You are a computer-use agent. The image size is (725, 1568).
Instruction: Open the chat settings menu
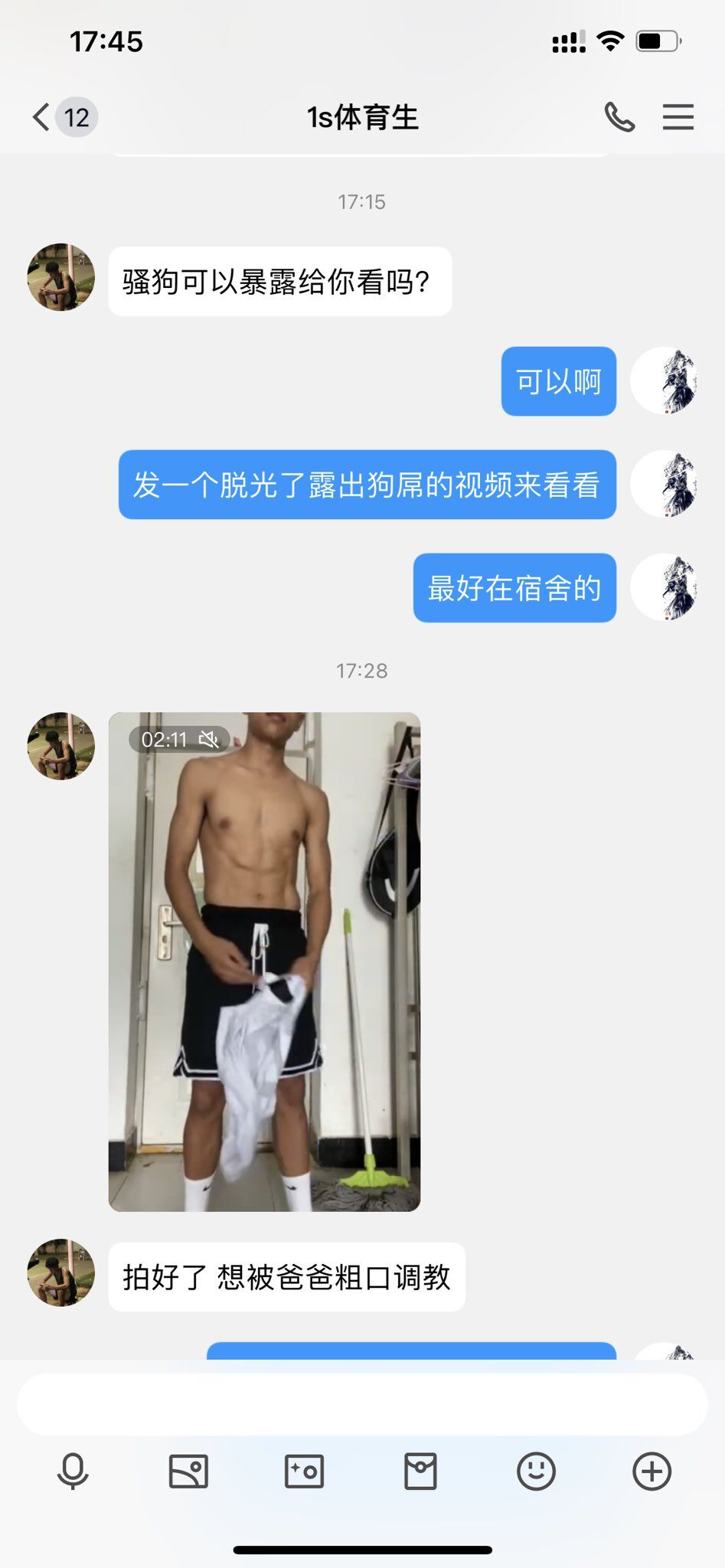coord(678,117)
